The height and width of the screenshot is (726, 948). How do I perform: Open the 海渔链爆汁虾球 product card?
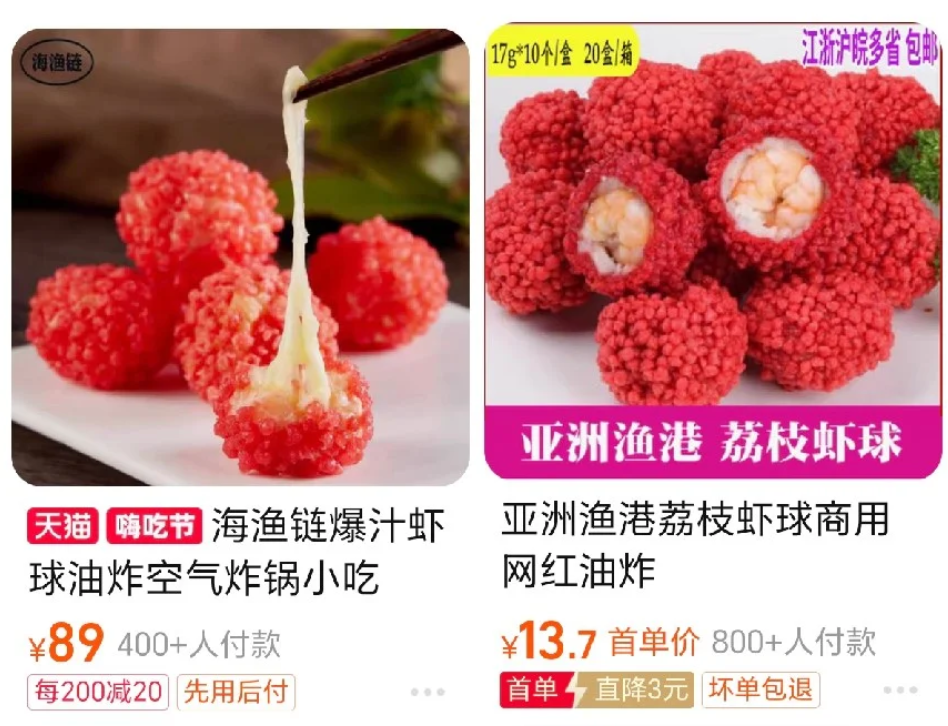point(240,258)
